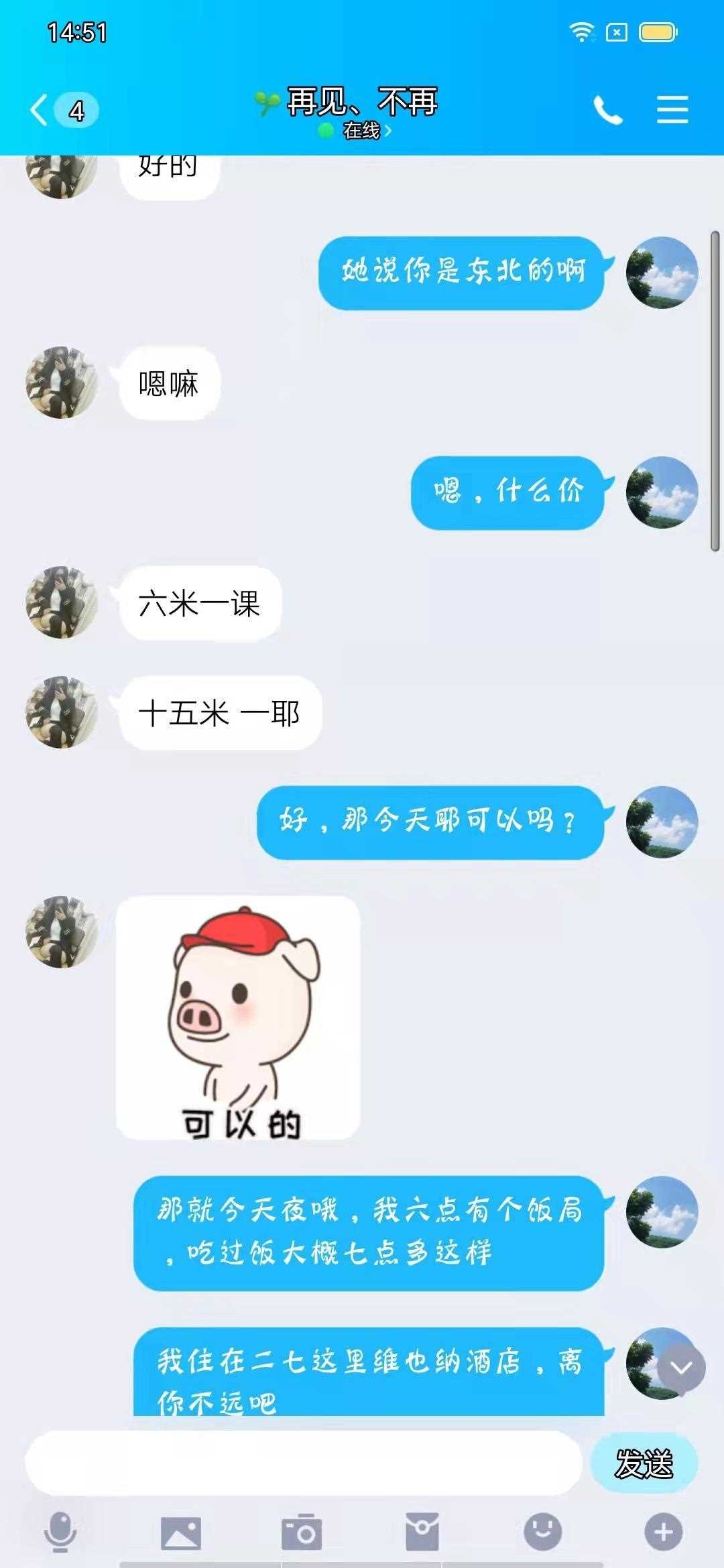Record a voice message with microphone
The width and height of the screenshot is (724, 1568).
tap(60, 1532)
